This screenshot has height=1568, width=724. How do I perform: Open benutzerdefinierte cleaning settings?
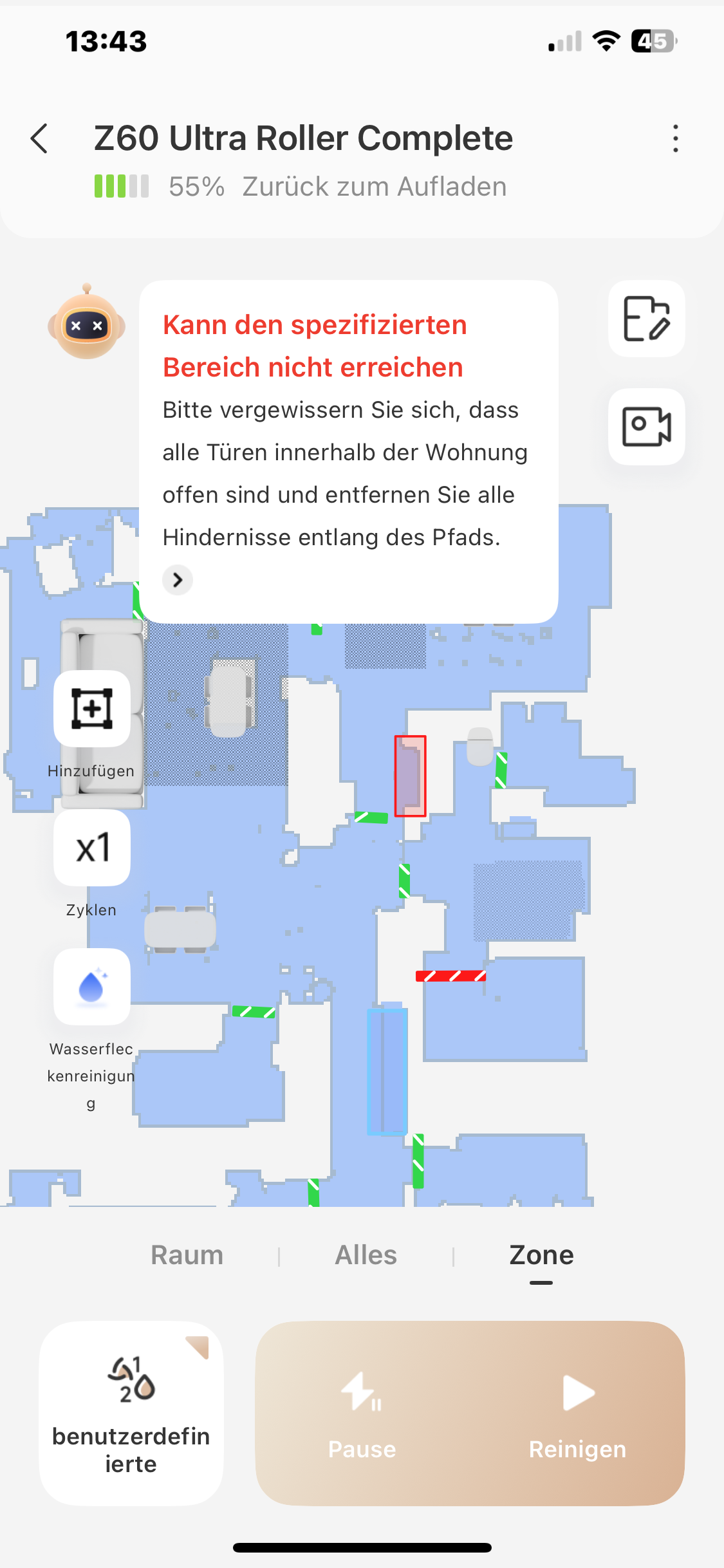click(131, 1413)
